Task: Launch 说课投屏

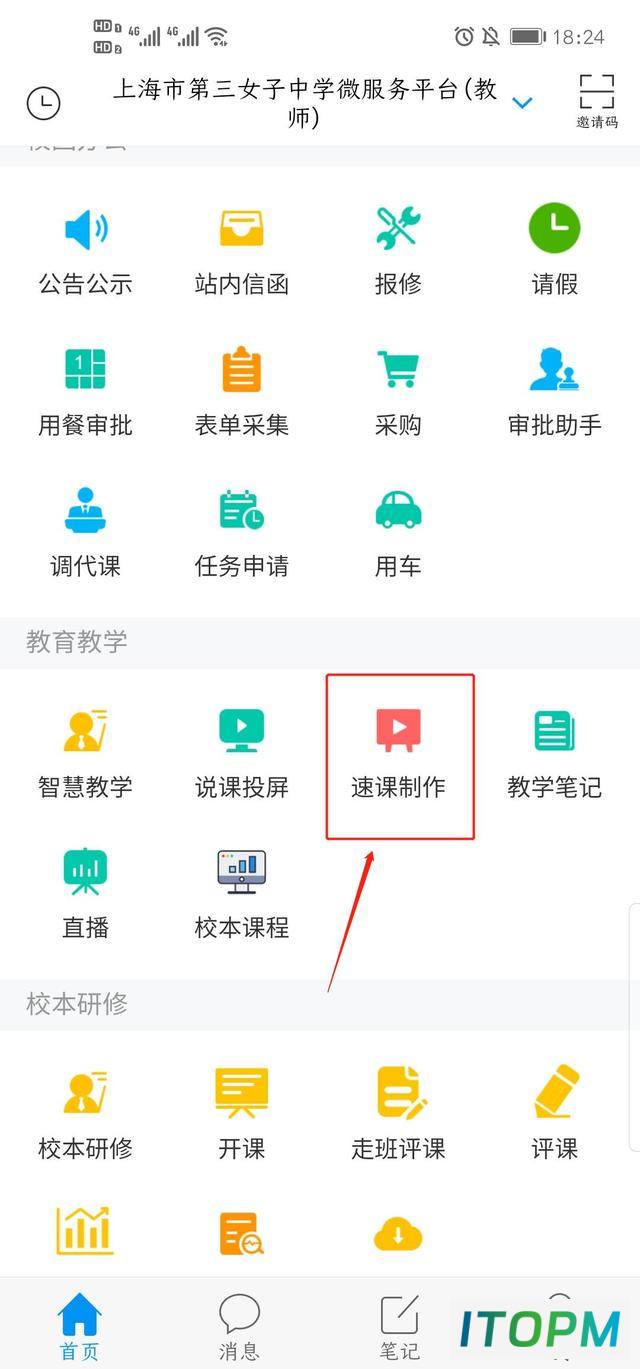Action: (x=242, y=754)
